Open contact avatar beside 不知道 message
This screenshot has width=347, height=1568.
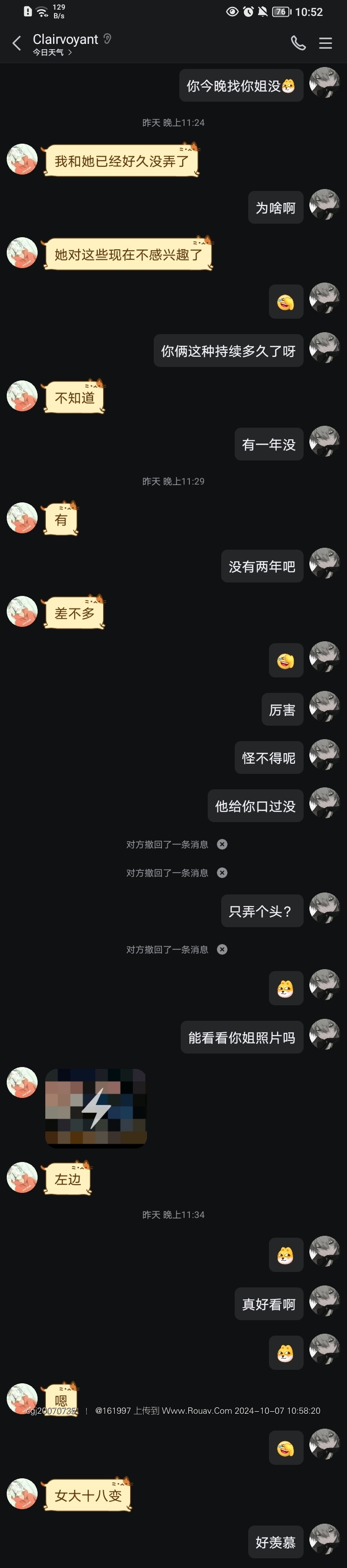pyautogui.click(x=22, y=396)
